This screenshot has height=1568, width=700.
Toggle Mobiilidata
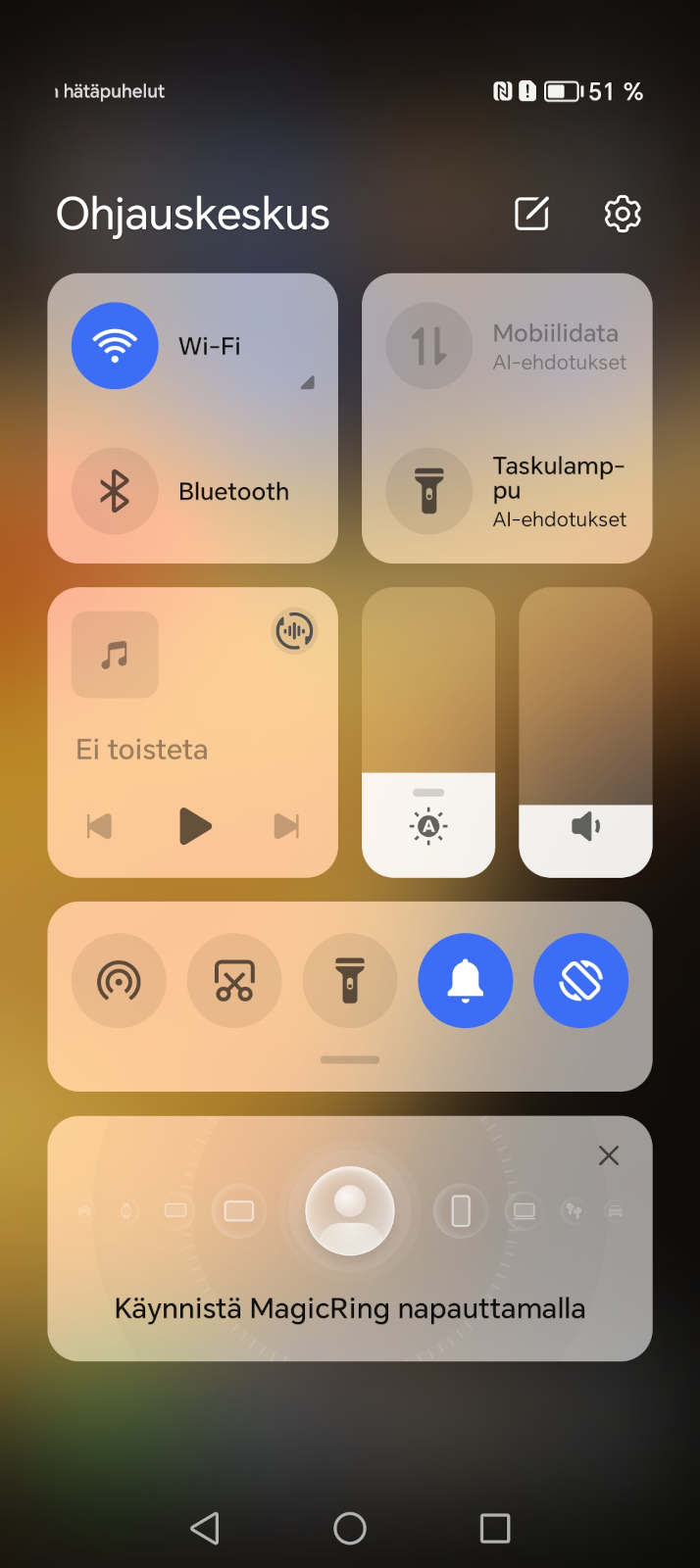429,346
